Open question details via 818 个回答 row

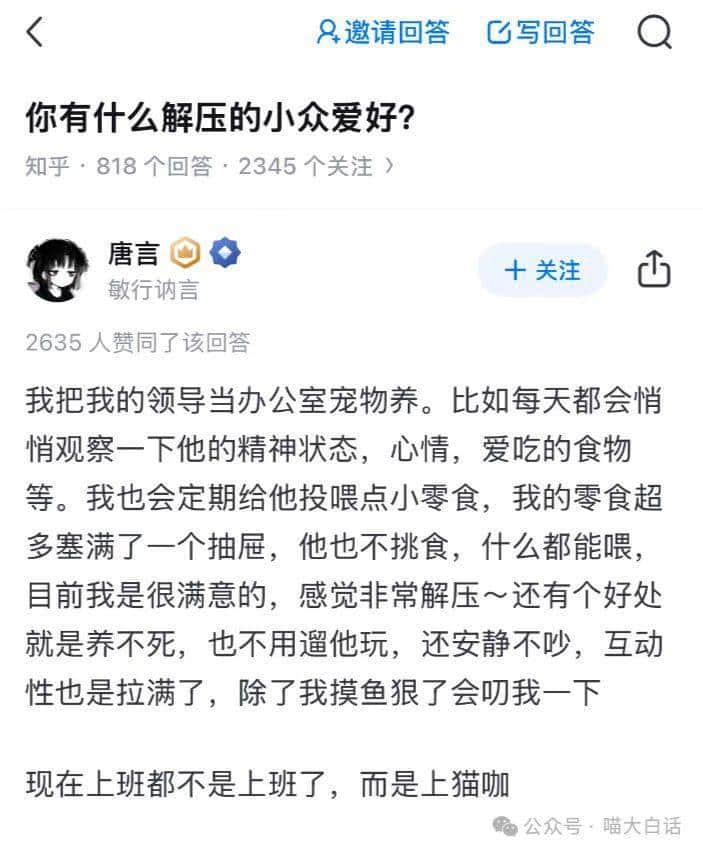point(209,166)
